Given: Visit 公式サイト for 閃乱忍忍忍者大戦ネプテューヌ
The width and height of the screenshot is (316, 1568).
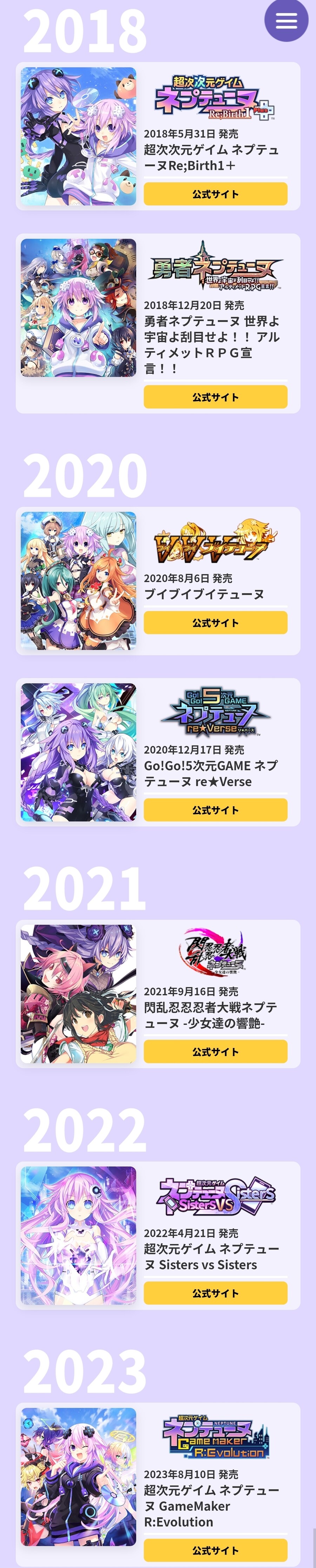Looking at the screenshot, I should tap(215, 1052).
